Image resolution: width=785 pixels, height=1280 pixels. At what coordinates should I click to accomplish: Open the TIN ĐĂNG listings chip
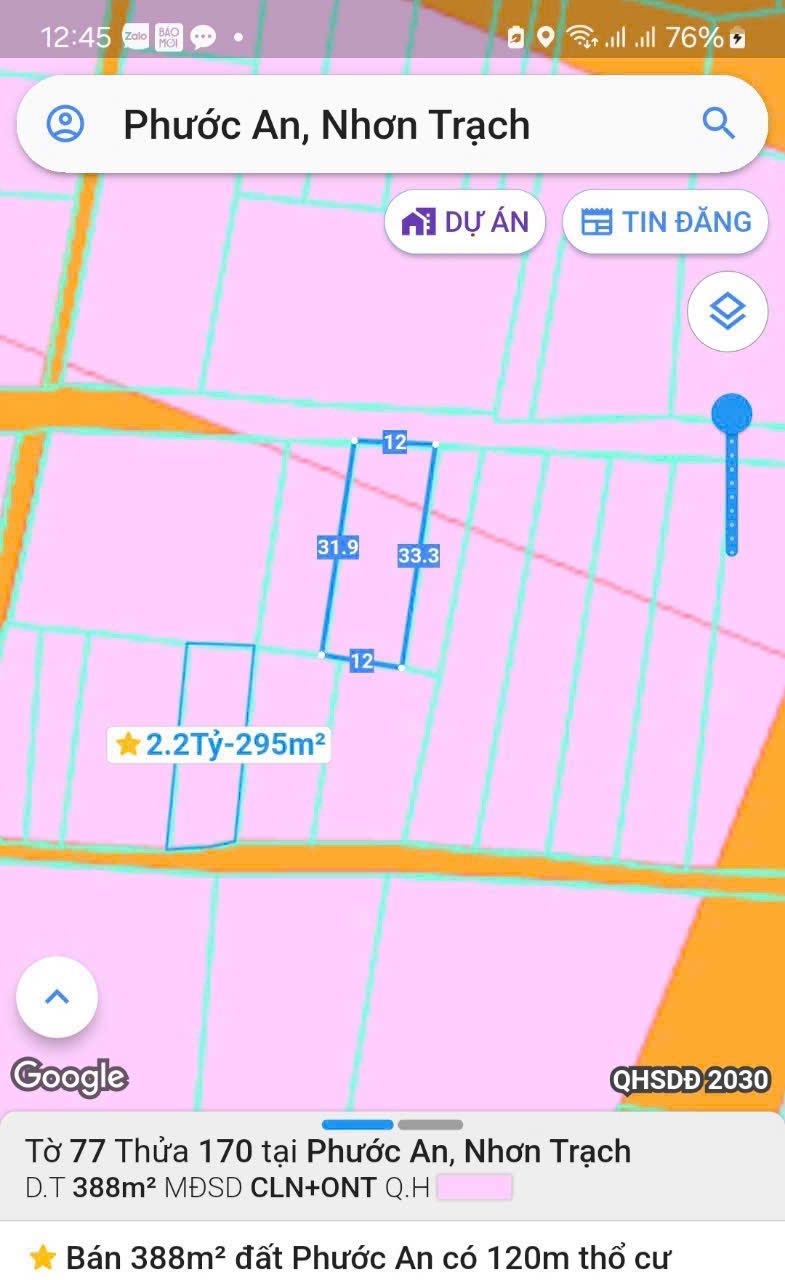[x=665, y=222]
